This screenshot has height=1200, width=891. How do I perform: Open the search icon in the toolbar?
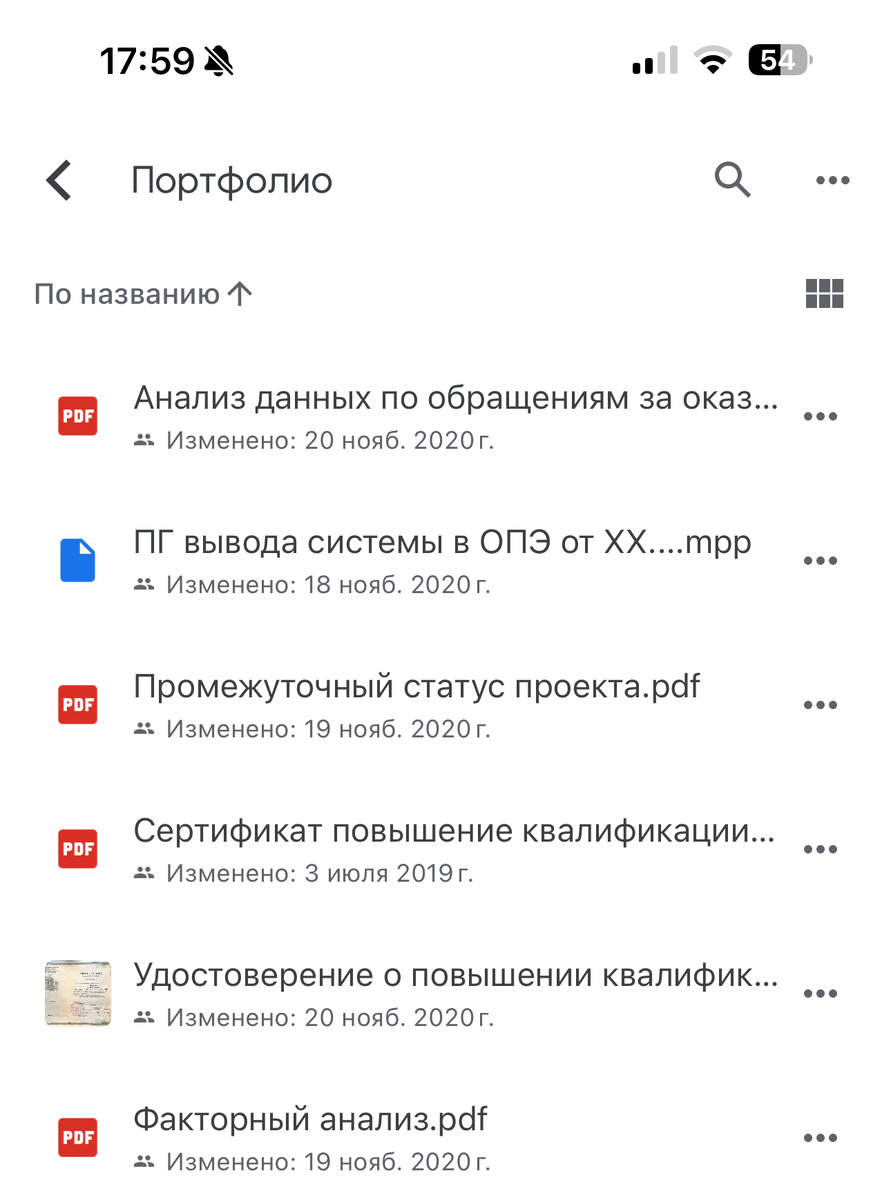(x=732, y=180)
